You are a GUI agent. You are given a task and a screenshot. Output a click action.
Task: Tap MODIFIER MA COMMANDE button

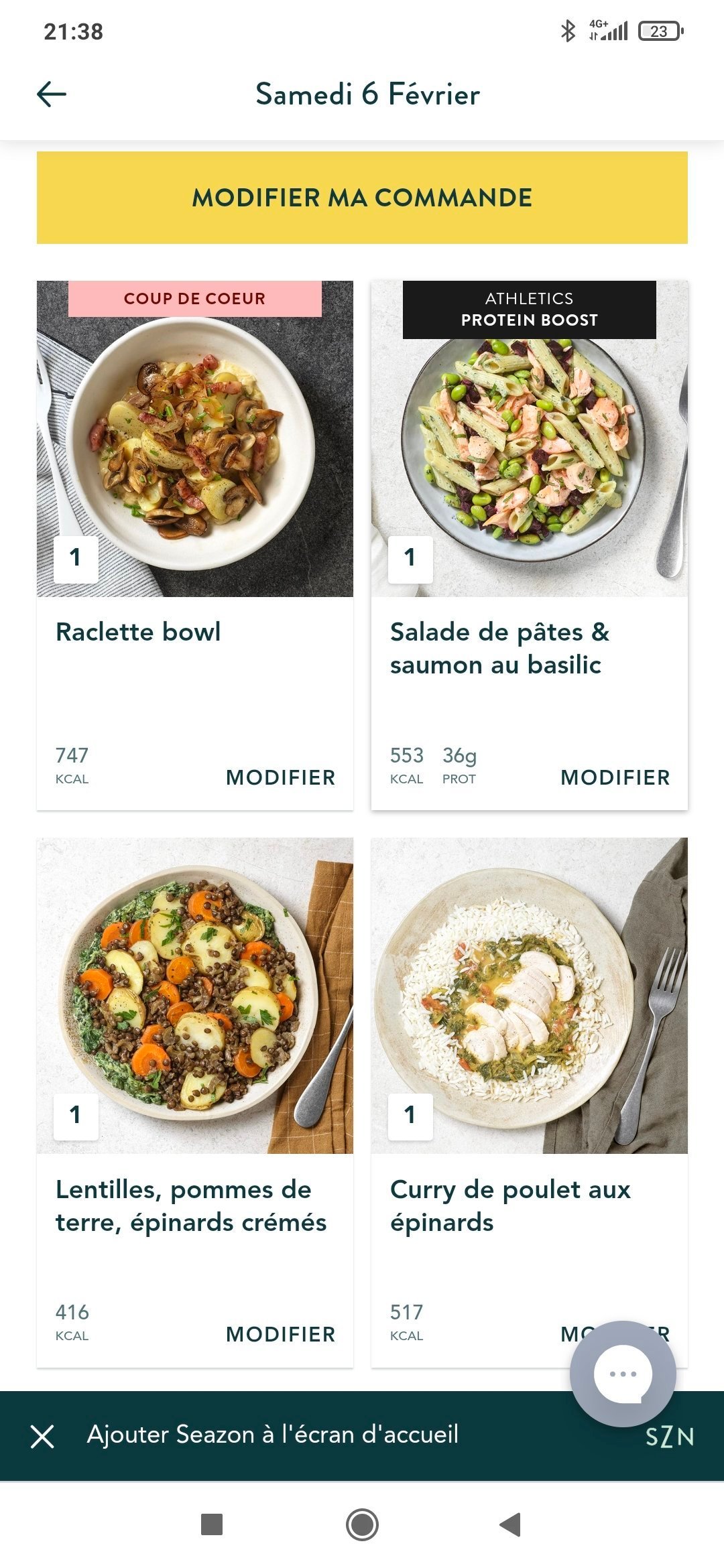click(362, 198)
